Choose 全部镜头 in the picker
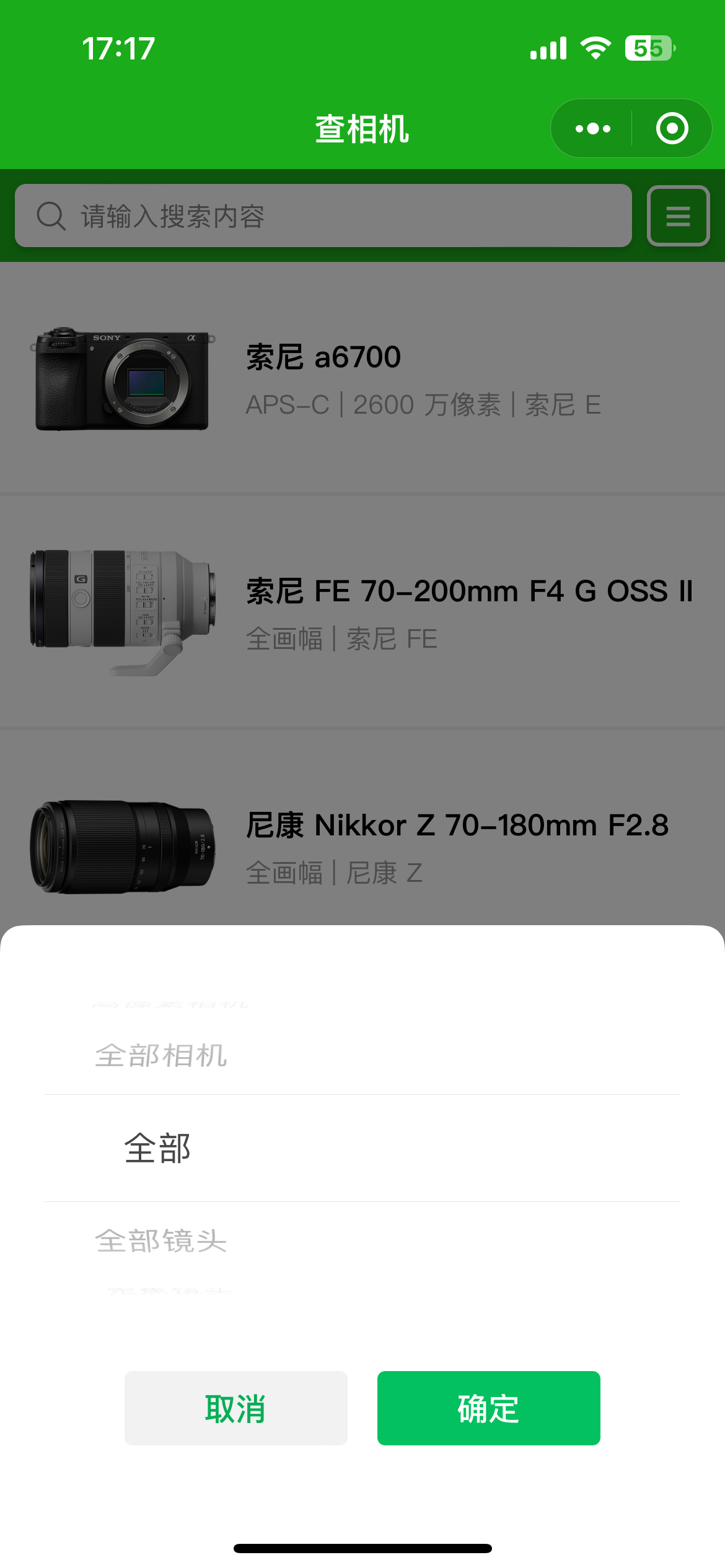 (x=161, y=1241)
